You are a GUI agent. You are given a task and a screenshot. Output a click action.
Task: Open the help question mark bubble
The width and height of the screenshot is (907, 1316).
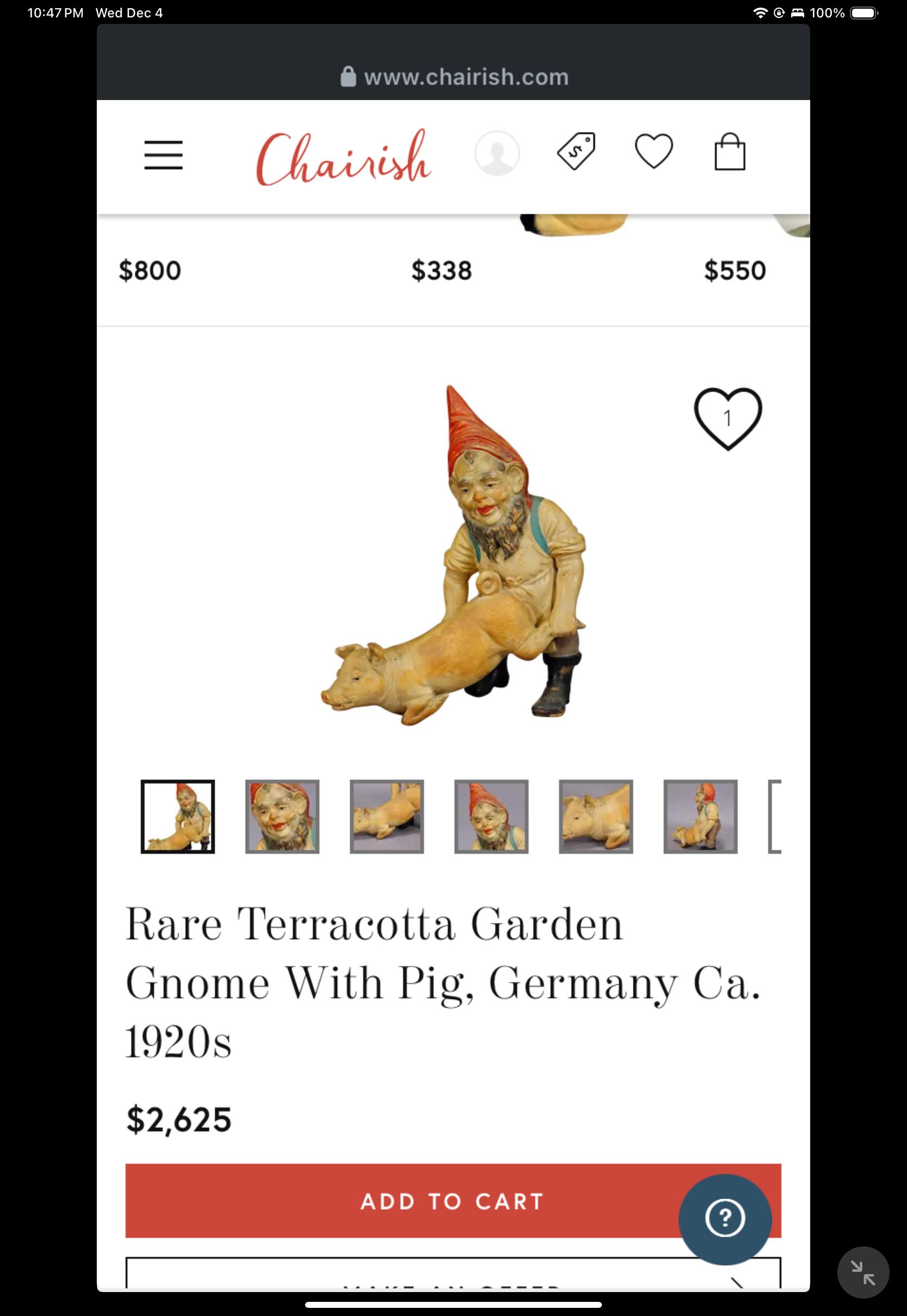725,1219
